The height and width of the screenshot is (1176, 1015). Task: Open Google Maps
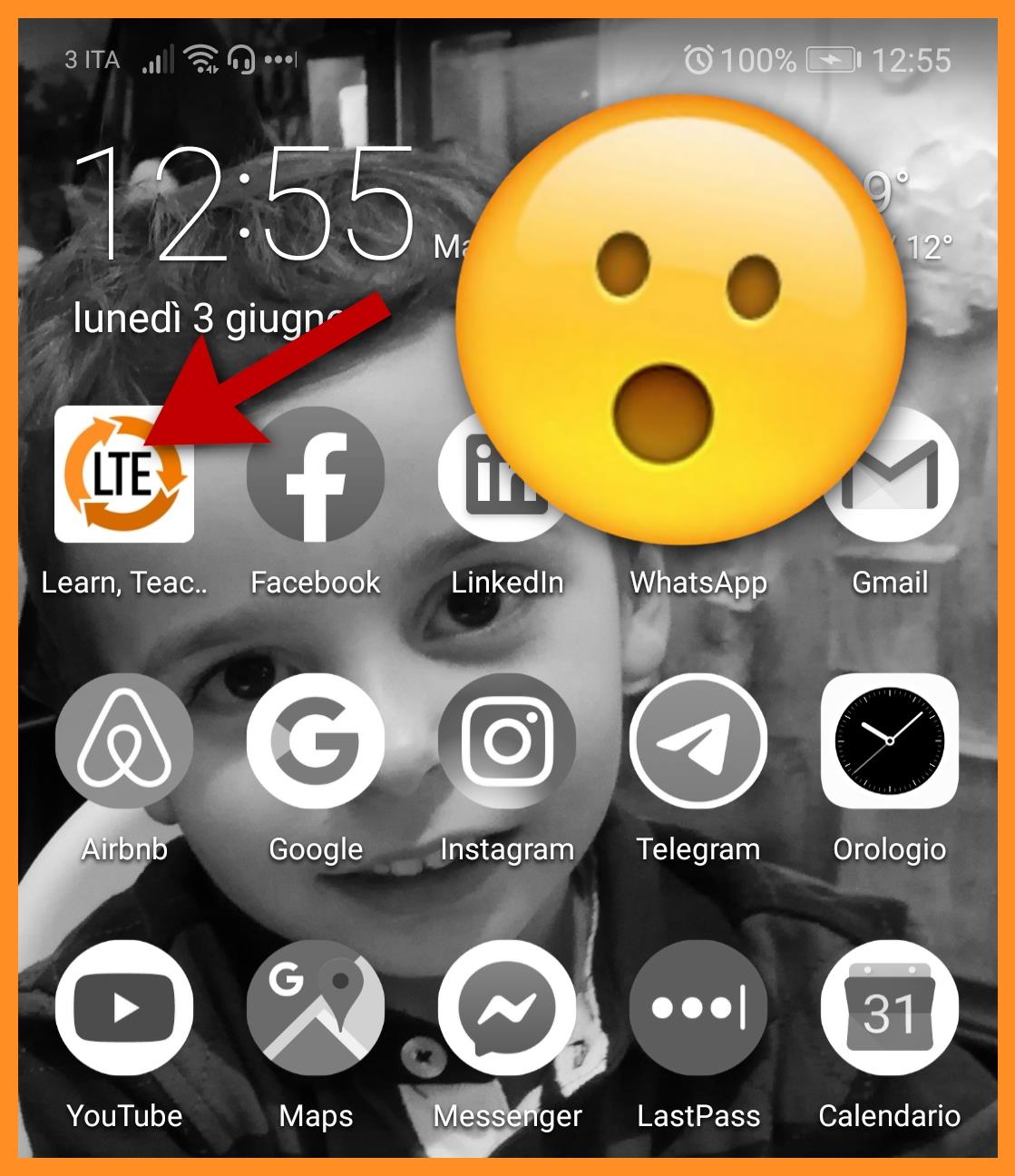click(315, 1008)
